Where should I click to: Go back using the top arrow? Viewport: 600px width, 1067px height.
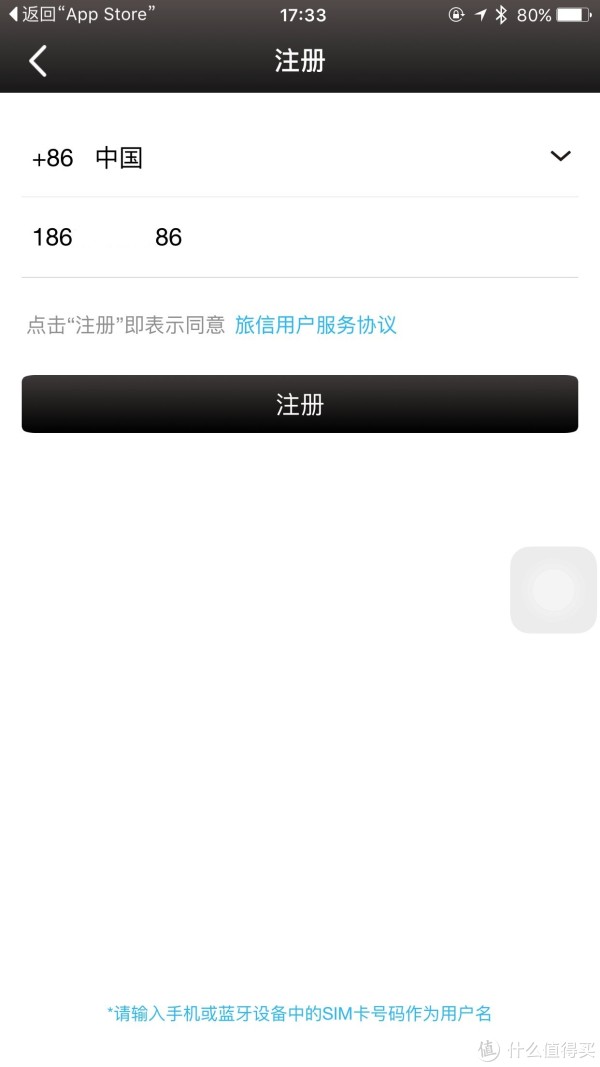pos(38,61)
